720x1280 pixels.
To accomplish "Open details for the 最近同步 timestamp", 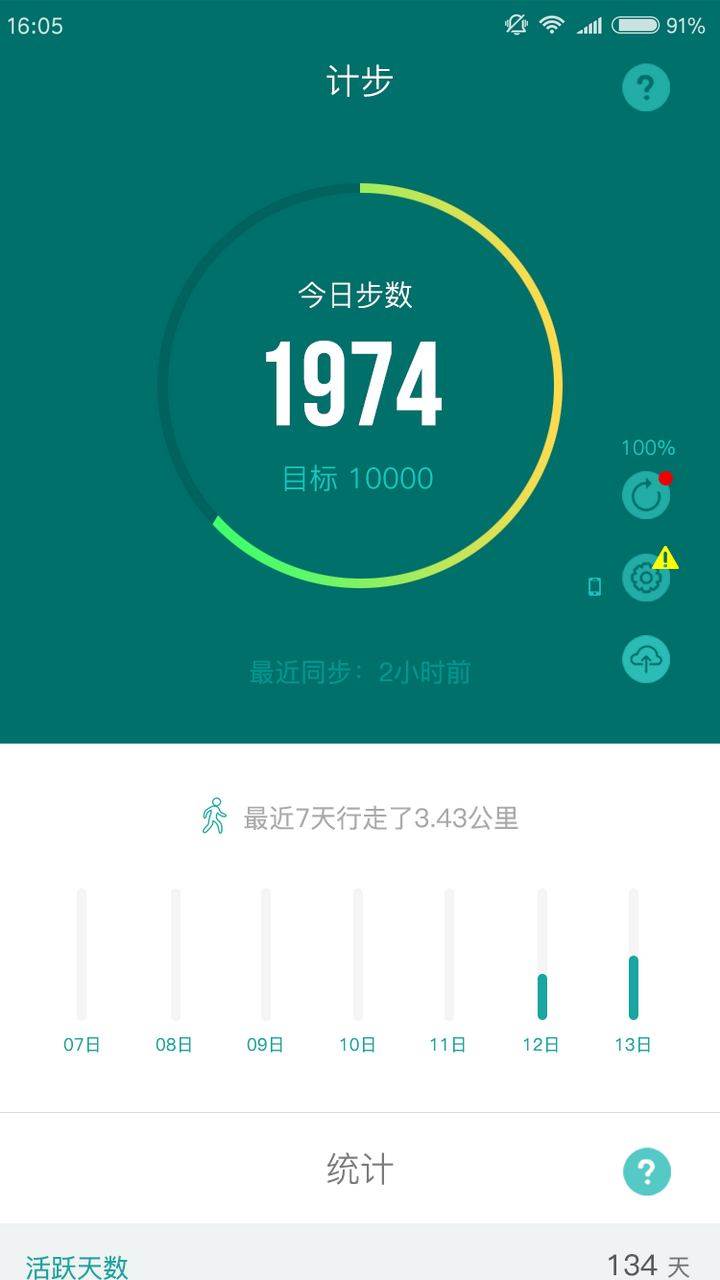I will pos(358,672).
